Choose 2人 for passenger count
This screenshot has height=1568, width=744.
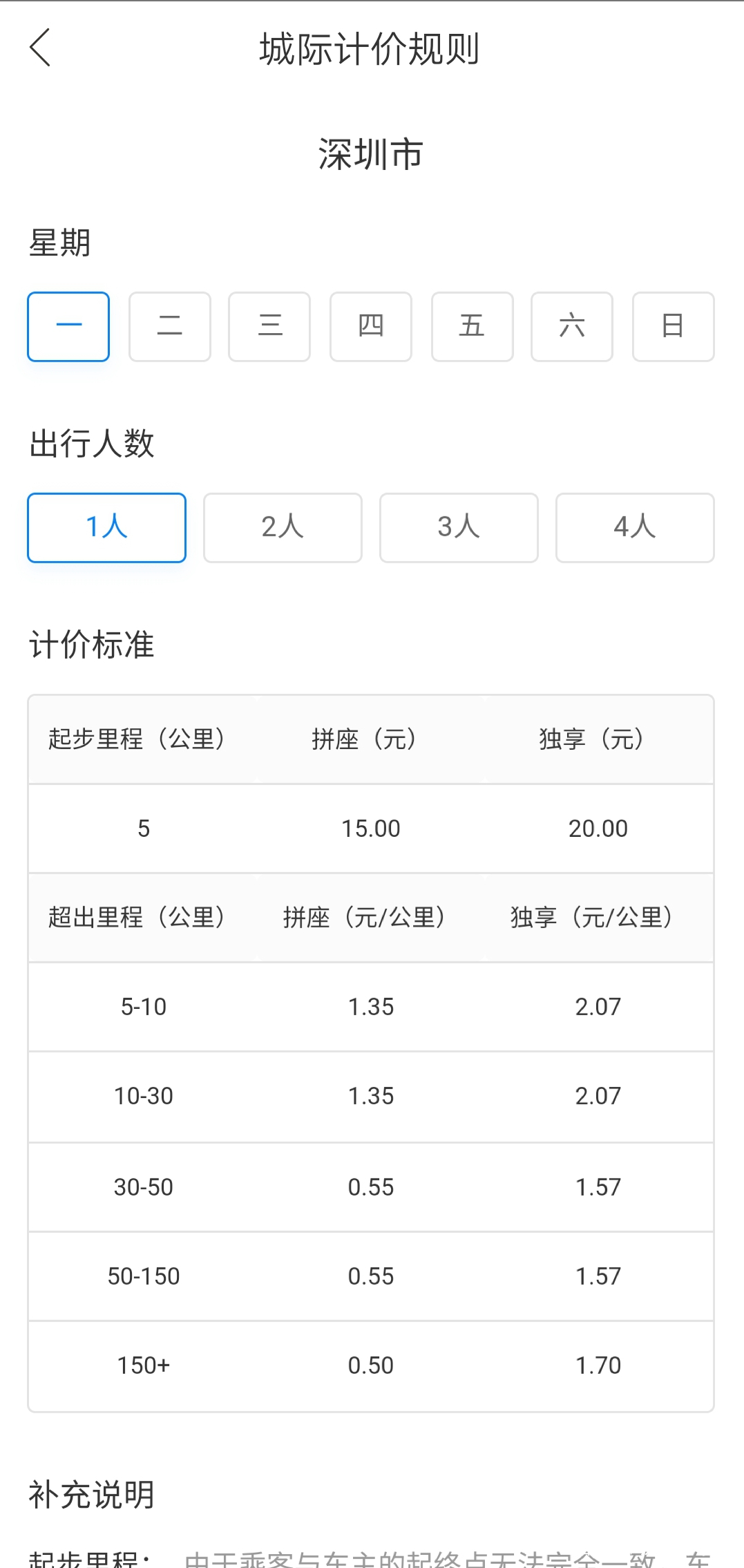tap(282, 527)
